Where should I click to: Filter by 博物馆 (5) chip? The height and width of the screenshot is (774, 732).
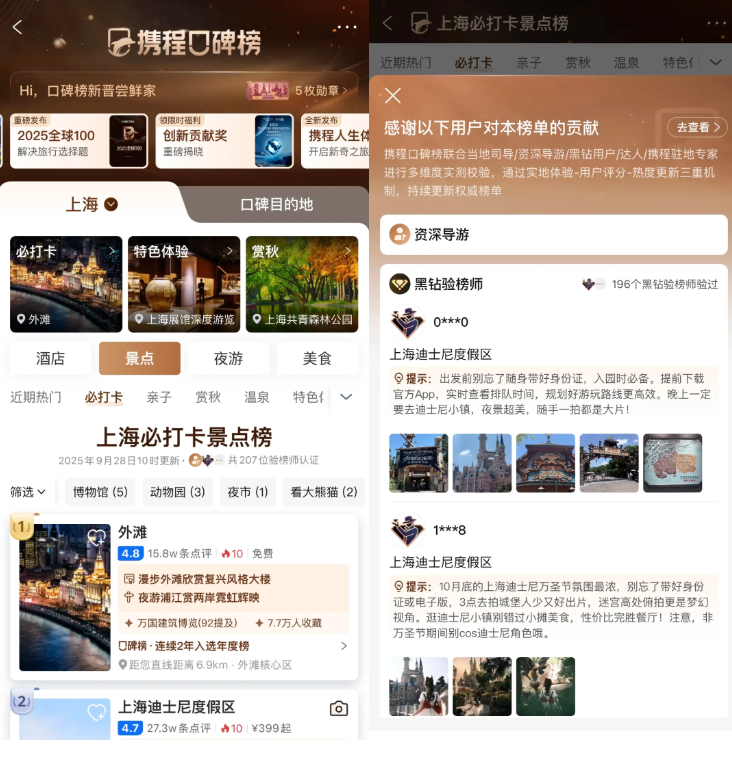click(x=98, y=492)
